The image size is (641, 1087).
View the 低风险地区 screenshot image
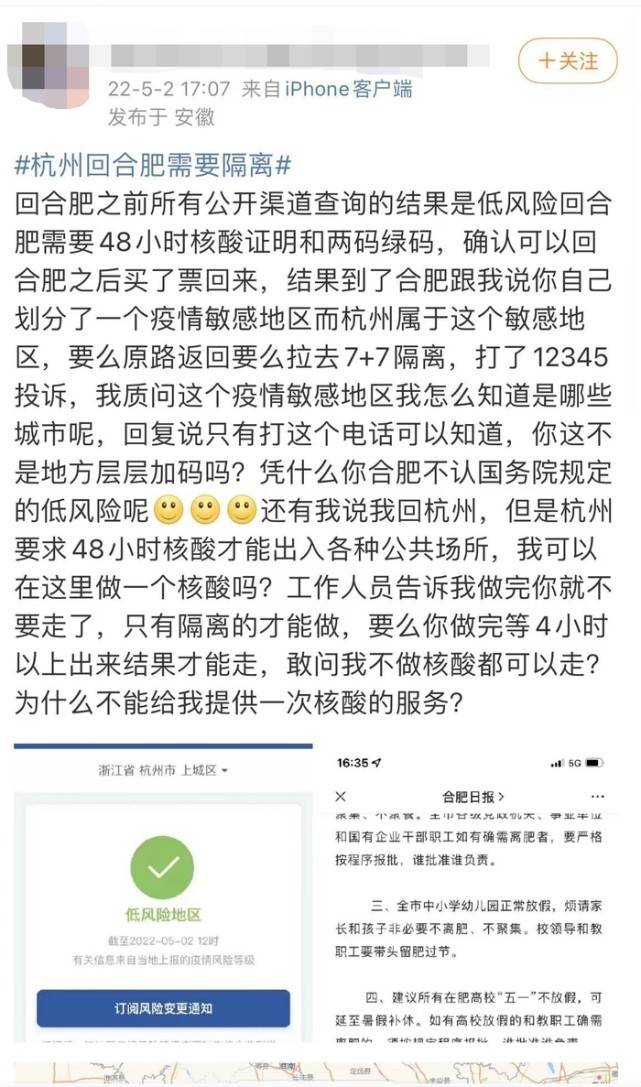coord(163,896)
